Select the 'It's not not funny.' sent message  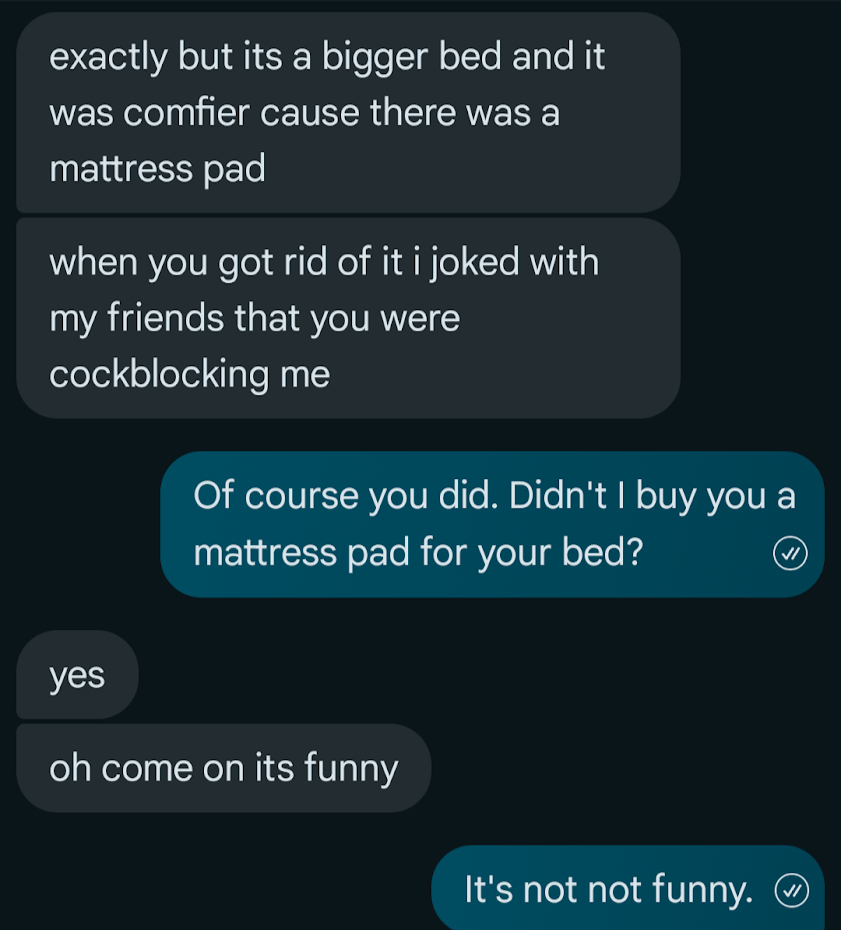(x=608, y=888)
